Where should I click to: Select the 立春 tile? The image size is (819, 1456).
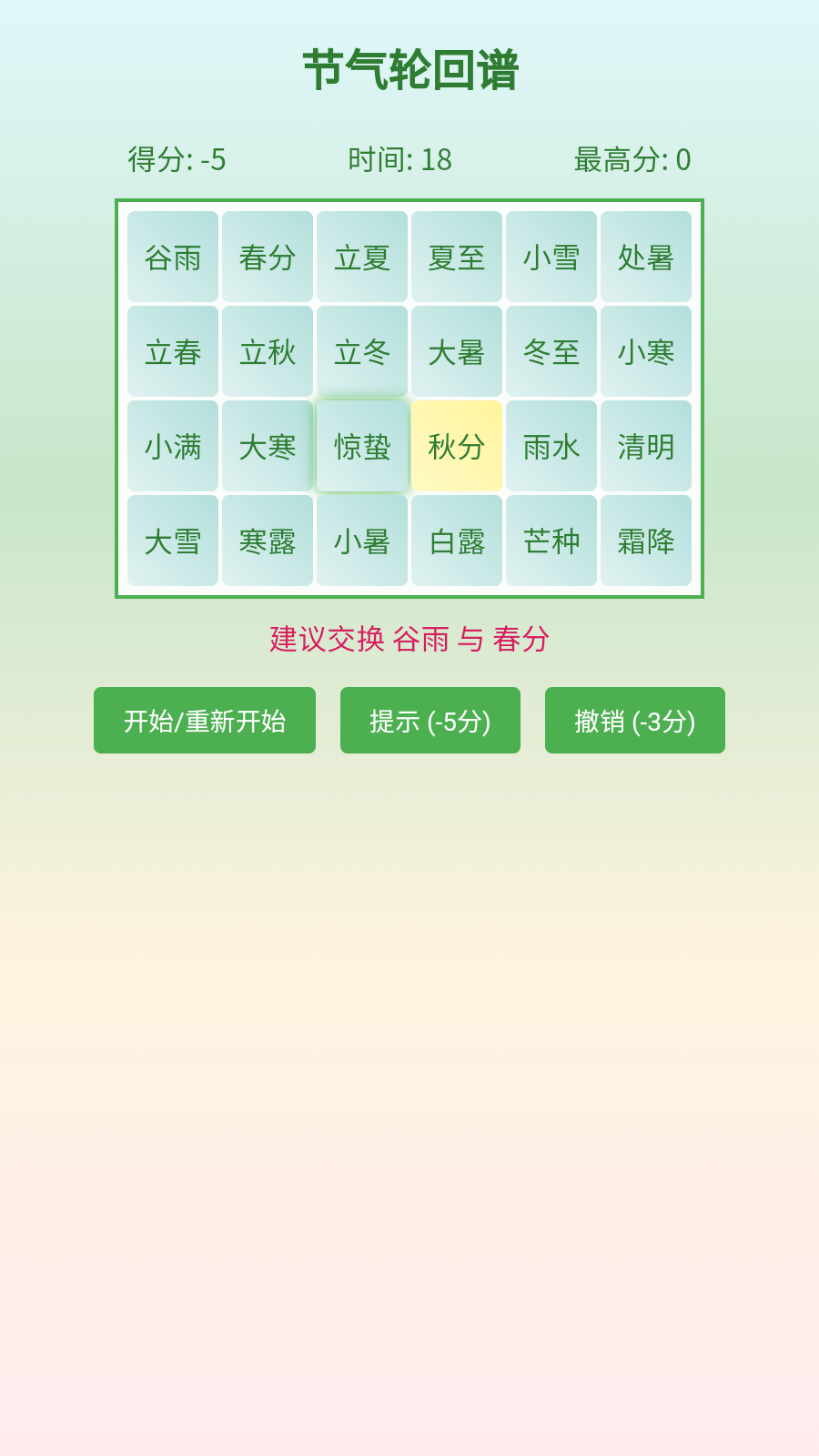(173, 351)
